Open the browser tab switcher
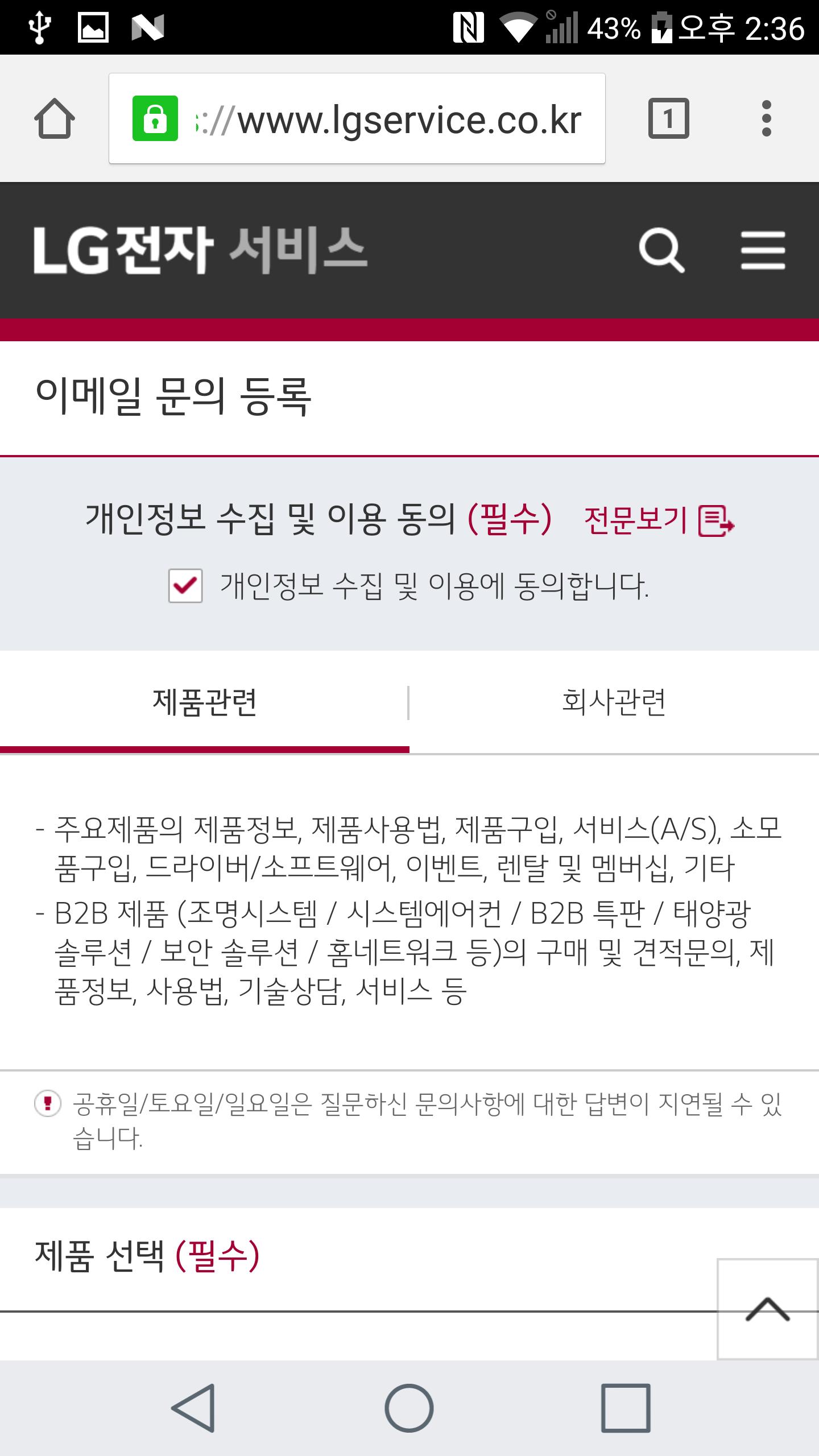The width and height of the screenshot is (819, 1456). point(669,118)
